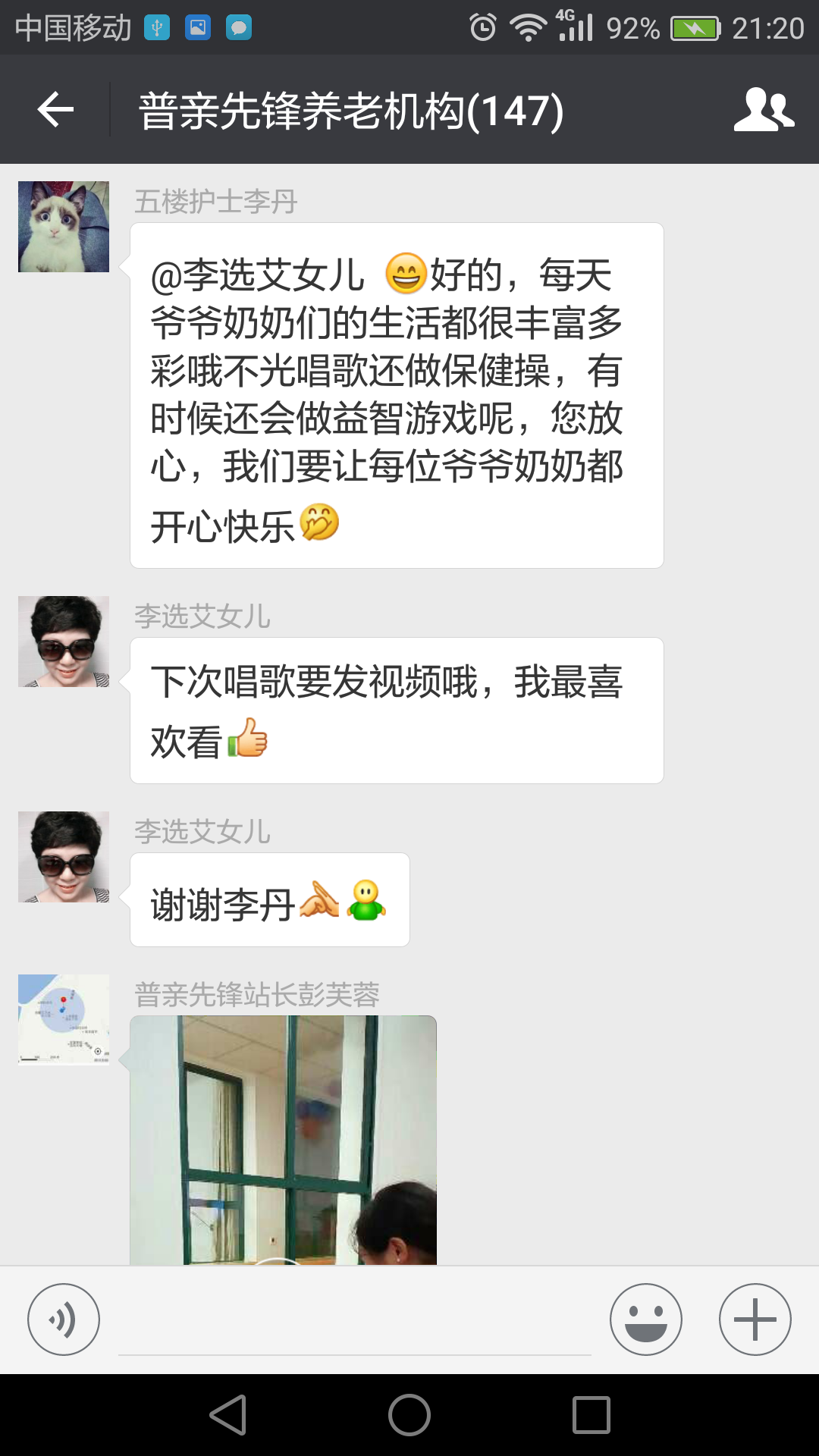This screenshot has height=1456, width=819.
Task: Open avatar beside '谢谢李丹' message
Action: 64,857
